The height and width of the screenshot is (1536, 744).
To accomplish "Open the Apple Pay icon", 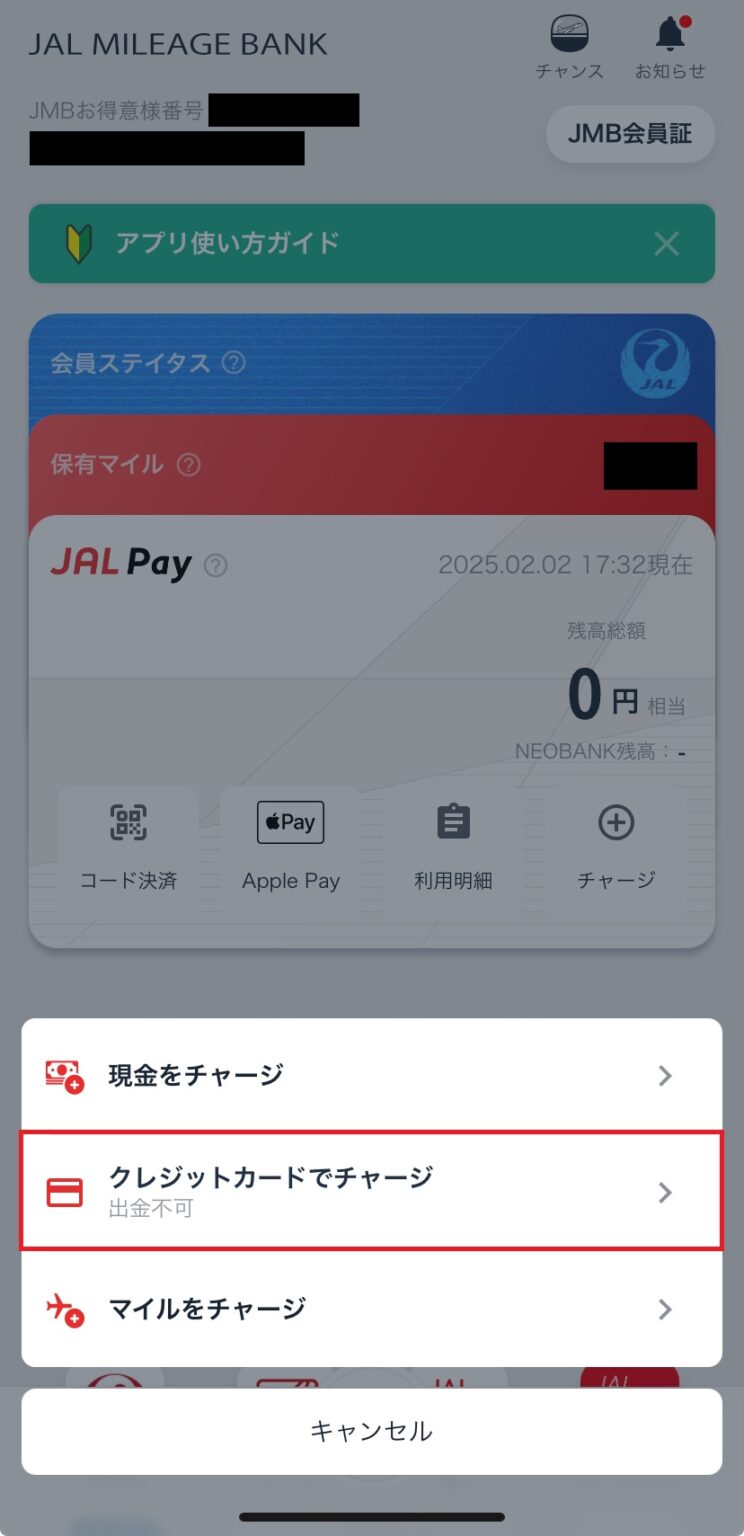I will click(290, 822).
